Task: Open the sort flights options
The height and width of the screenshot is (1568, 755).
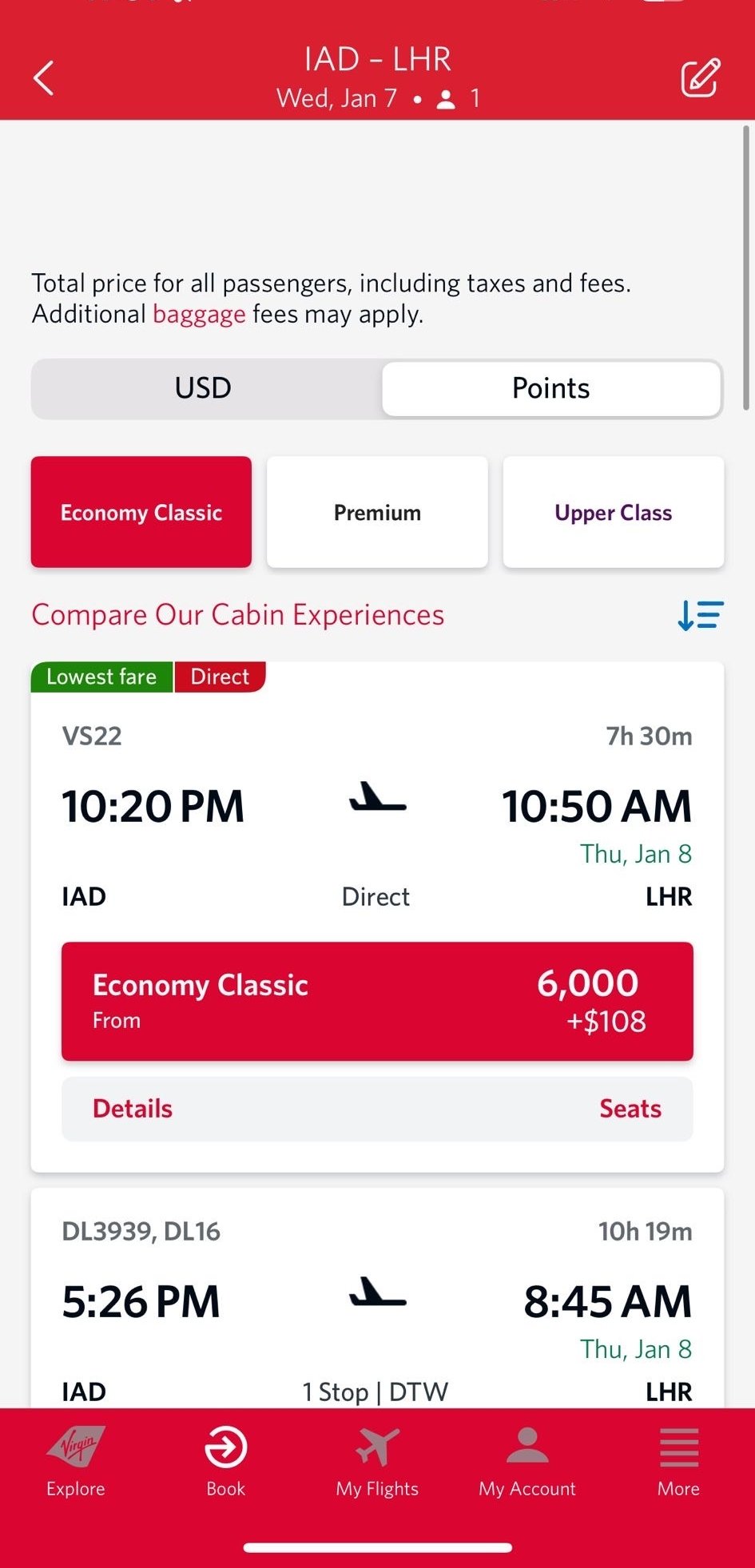Action: [x=700, y=616]
